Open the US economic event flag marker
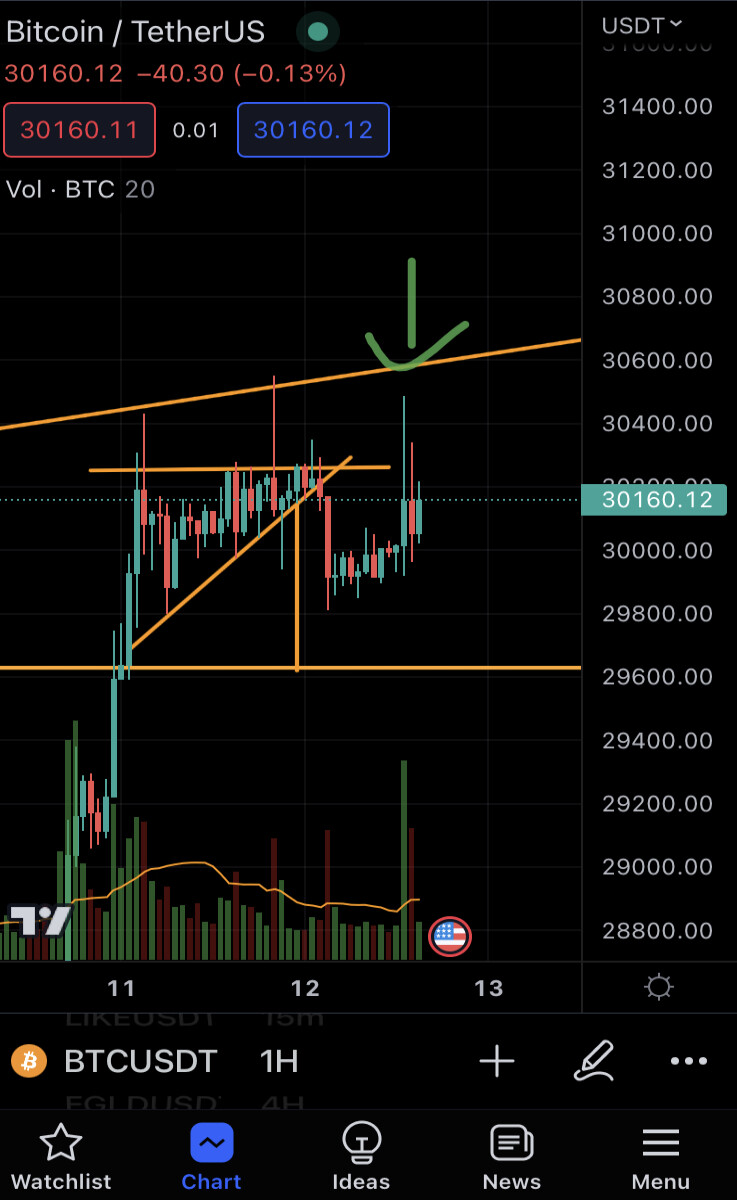The image size is (737, 1200). [x=450, y=937]
